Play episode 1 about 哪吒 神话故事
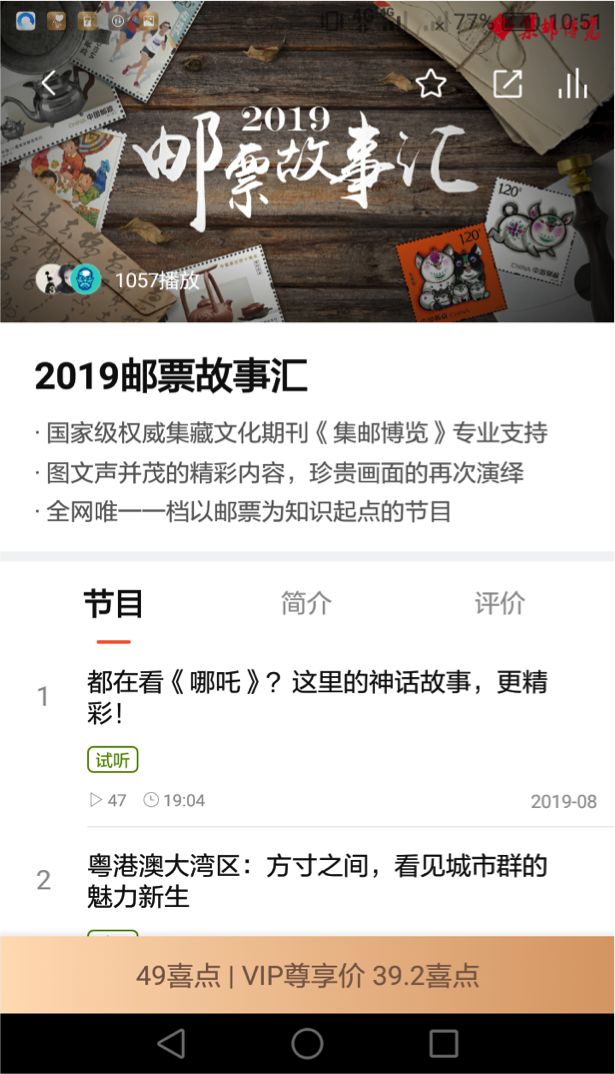Image resolution: width=615 pixels, height=1074 pixels. [x=317, y=698]
